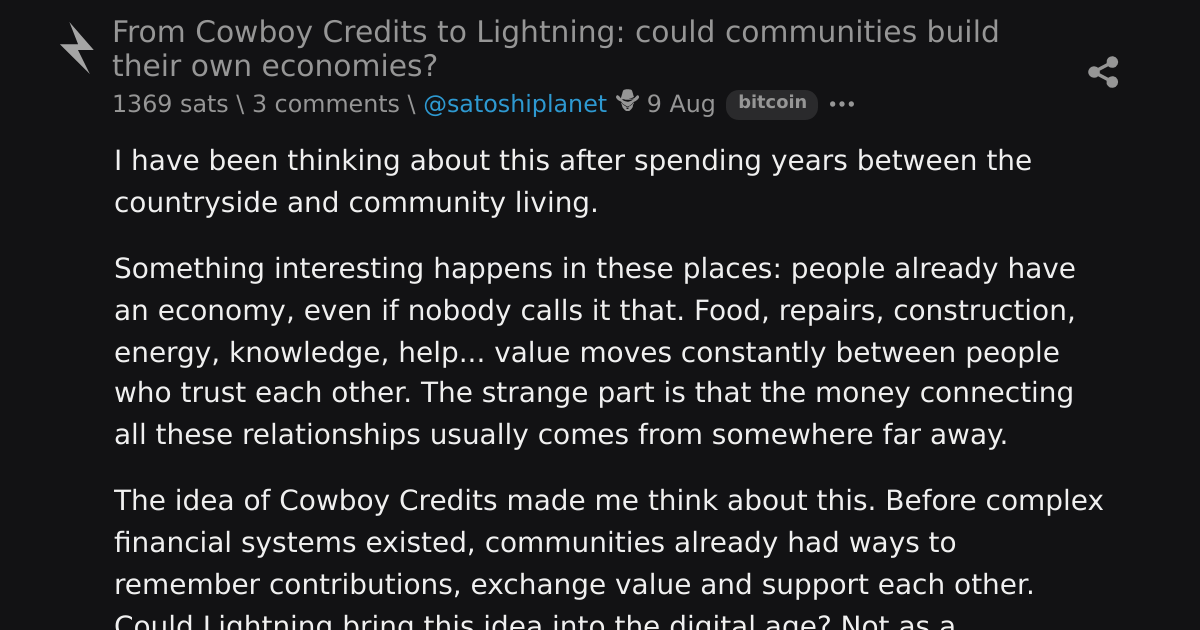Open the bitcoin territory badge
This screenshot has width=1200, height=630.
pos(772,103)
